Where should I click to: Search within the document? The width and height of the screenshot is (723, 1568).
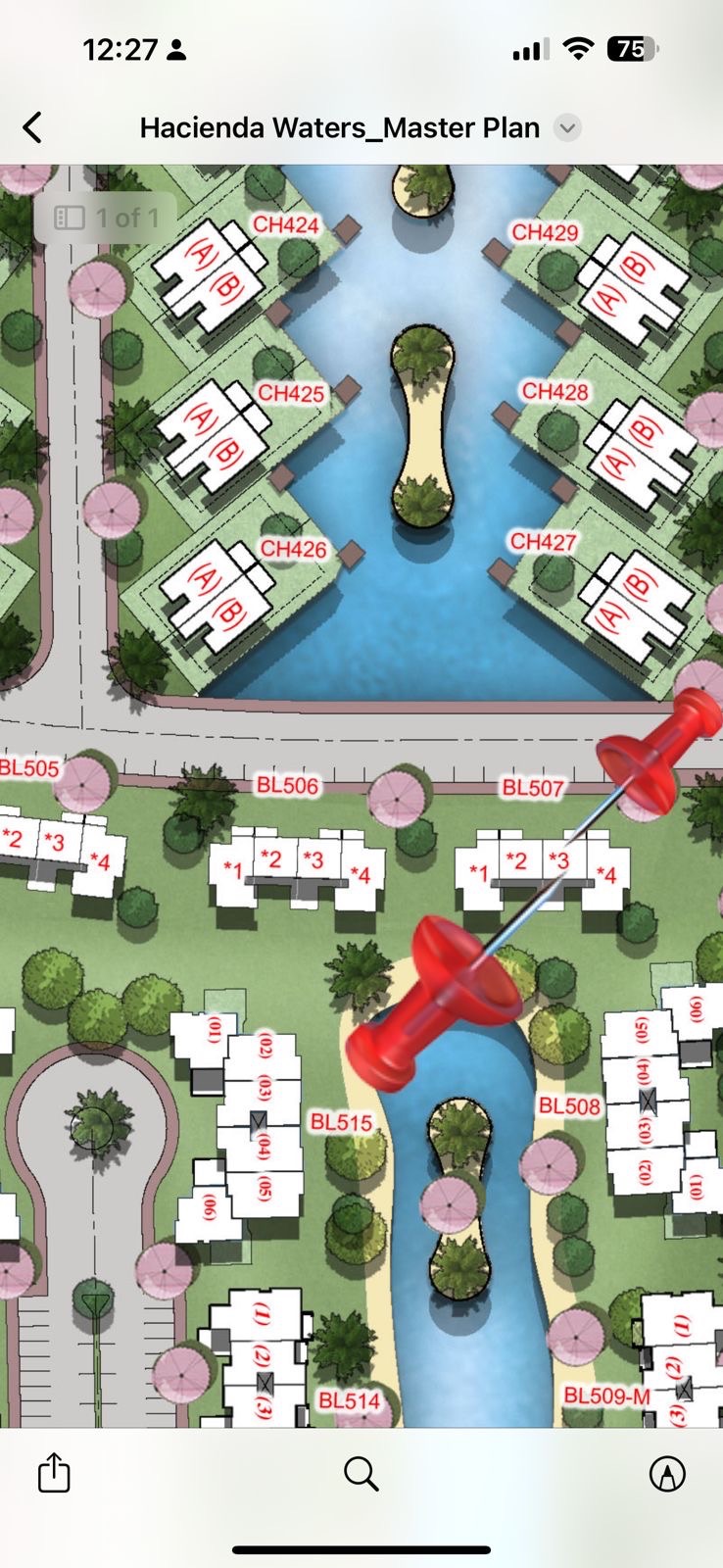[x=361, y=1473]
